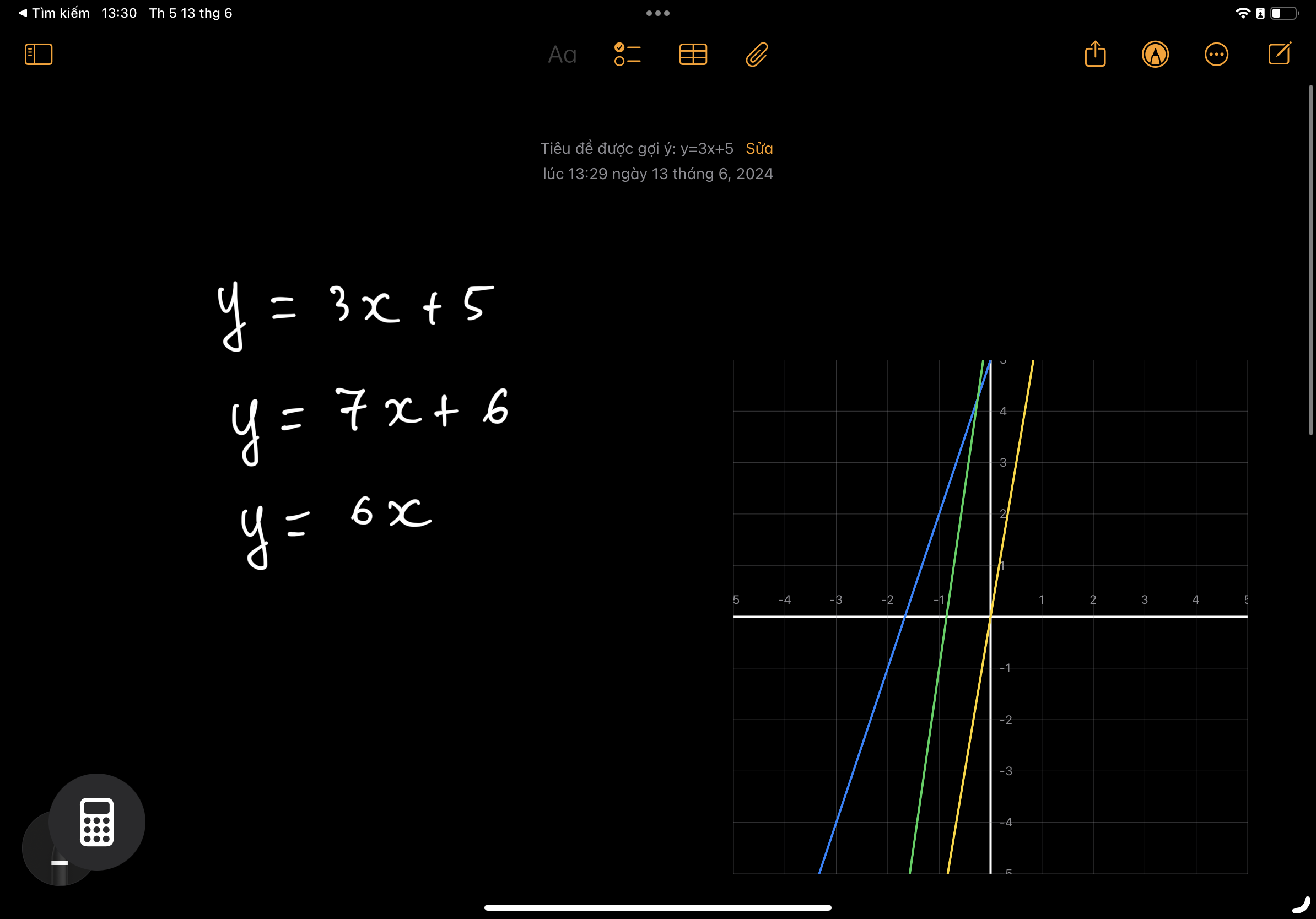Compose a new note

(x=1279, y=54)
